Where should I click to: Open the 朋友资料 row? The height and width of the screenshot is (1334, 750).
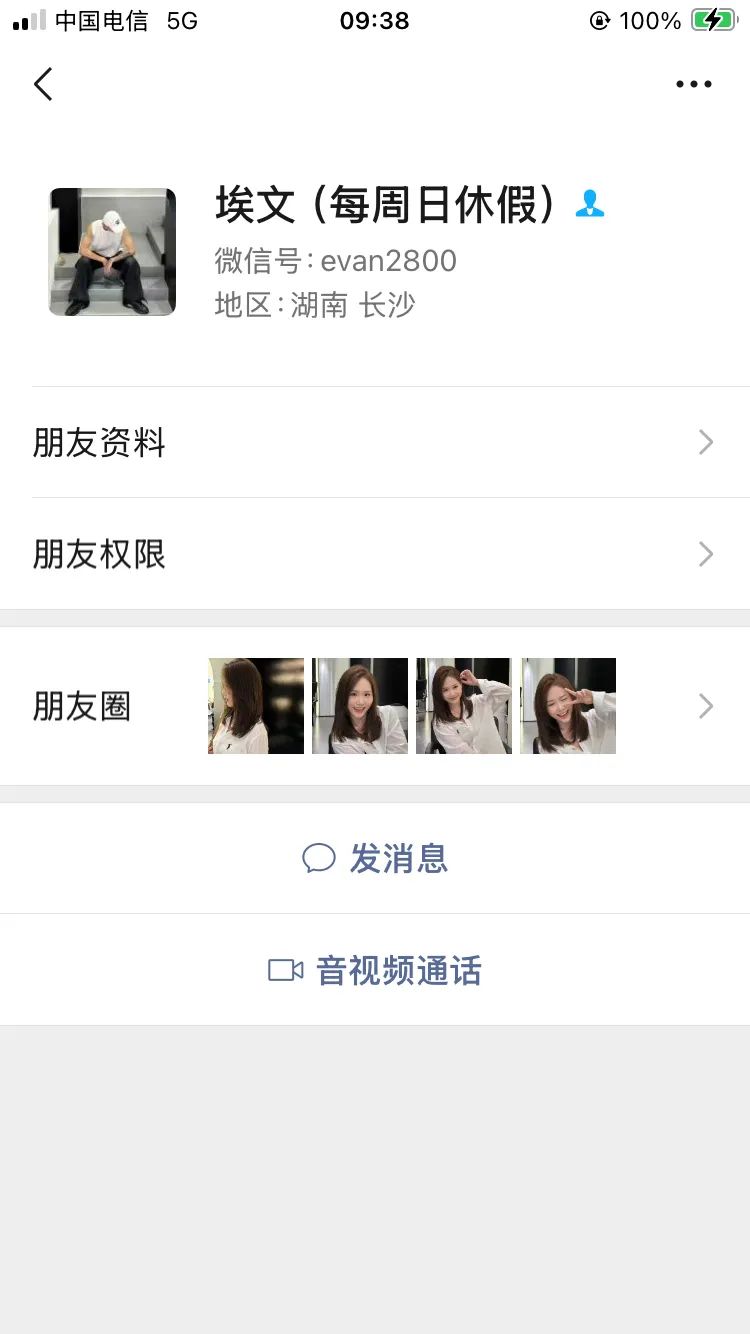[375, 442]
